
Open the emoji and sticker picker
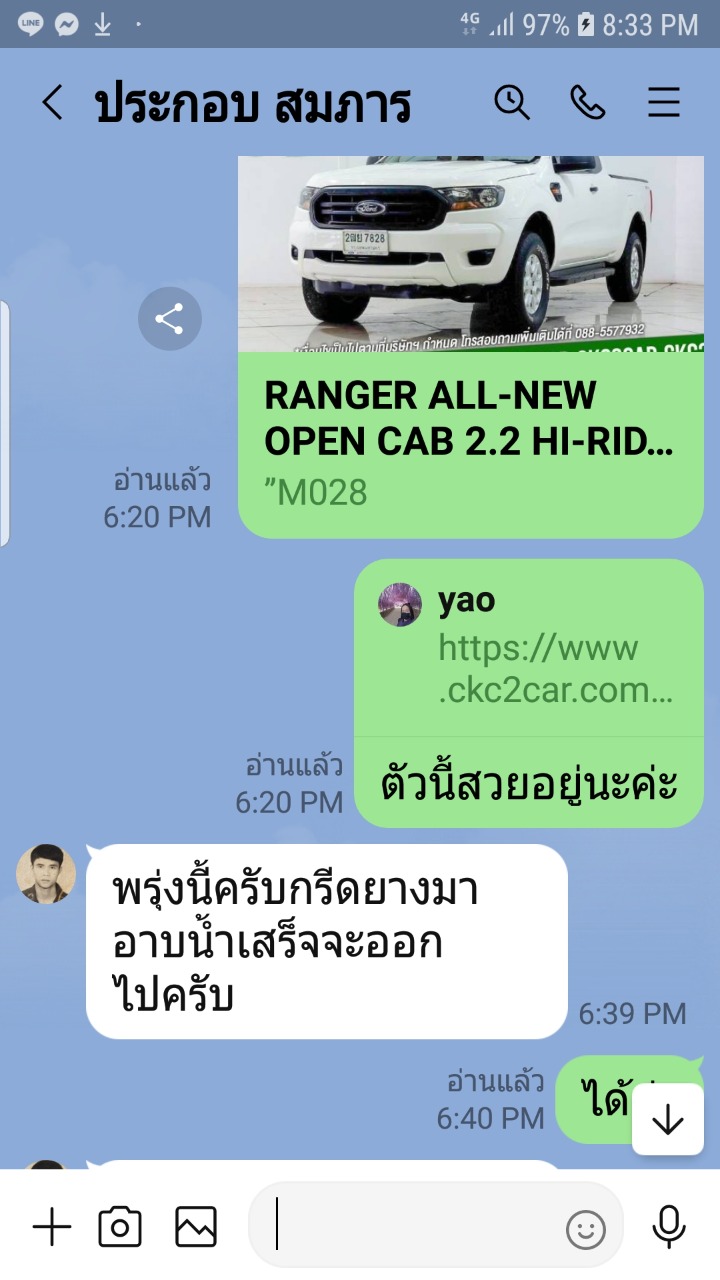click(586, 1229)
